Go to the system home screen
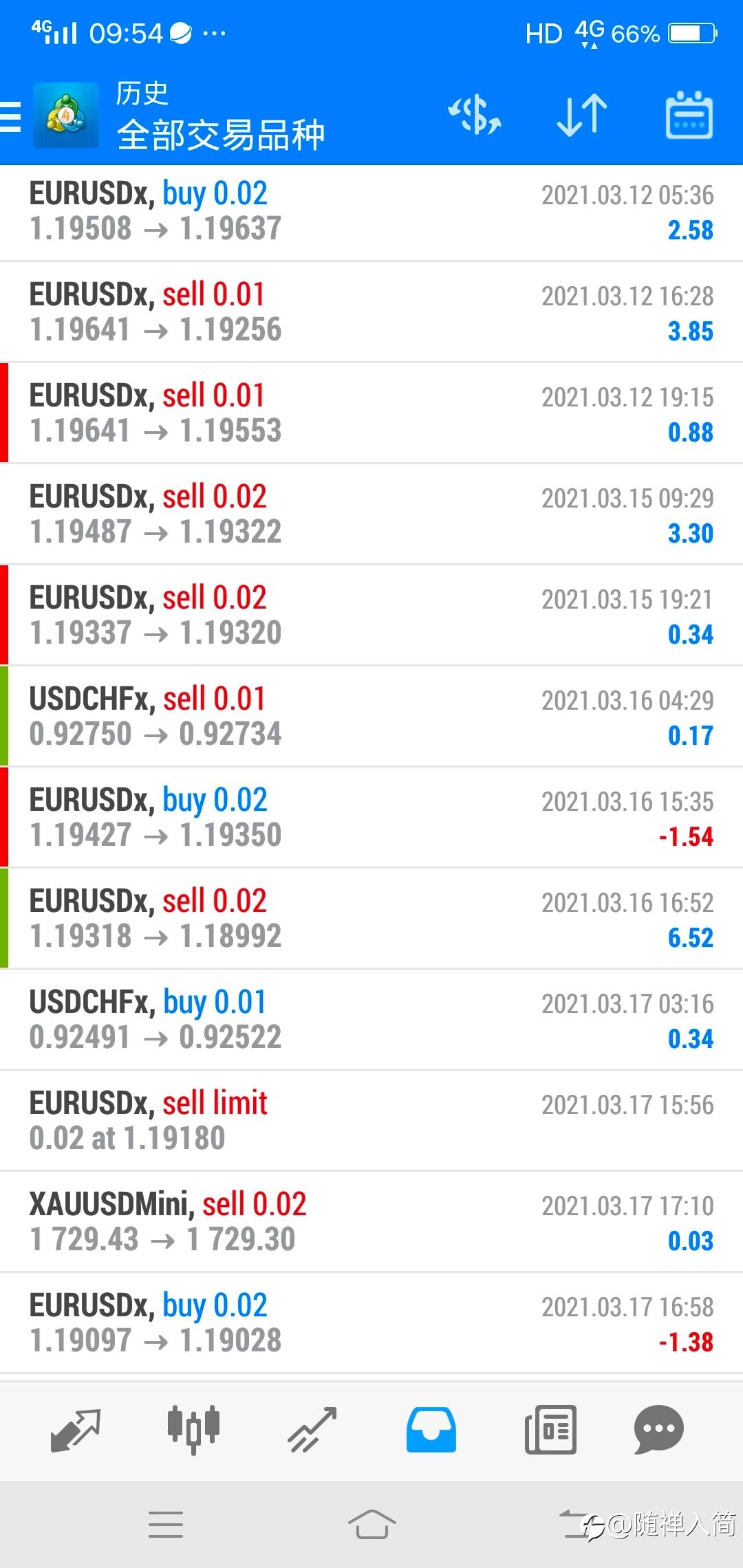The height and width of the screenshot is (1568, 743). point(371,1524)
